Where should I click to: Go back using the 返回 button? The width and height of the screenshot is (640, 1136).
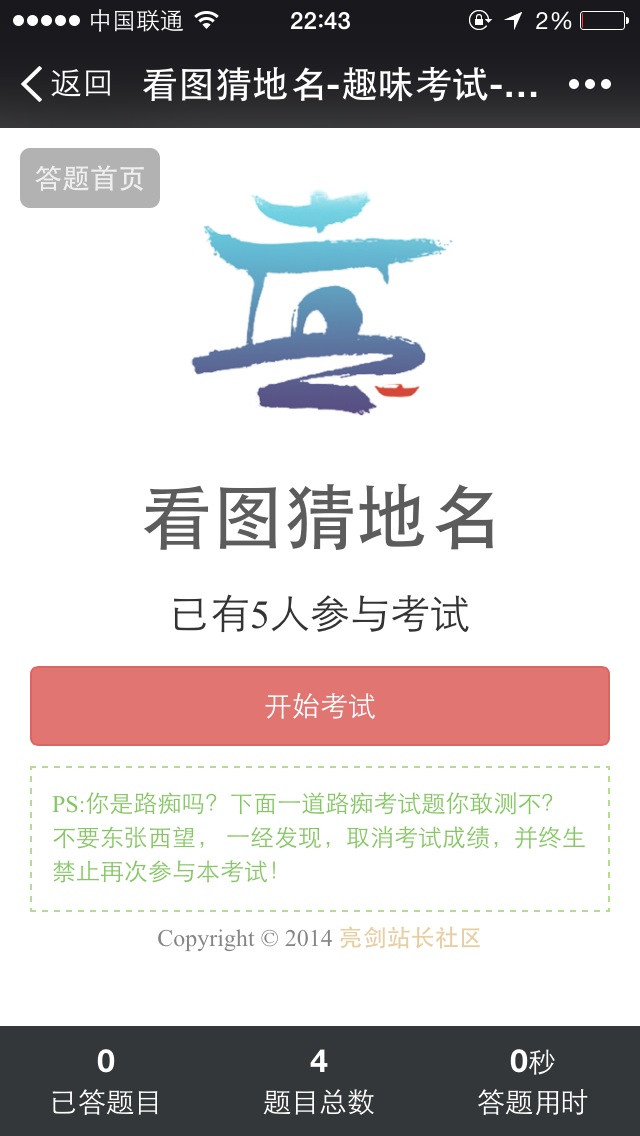coord(66,84)
